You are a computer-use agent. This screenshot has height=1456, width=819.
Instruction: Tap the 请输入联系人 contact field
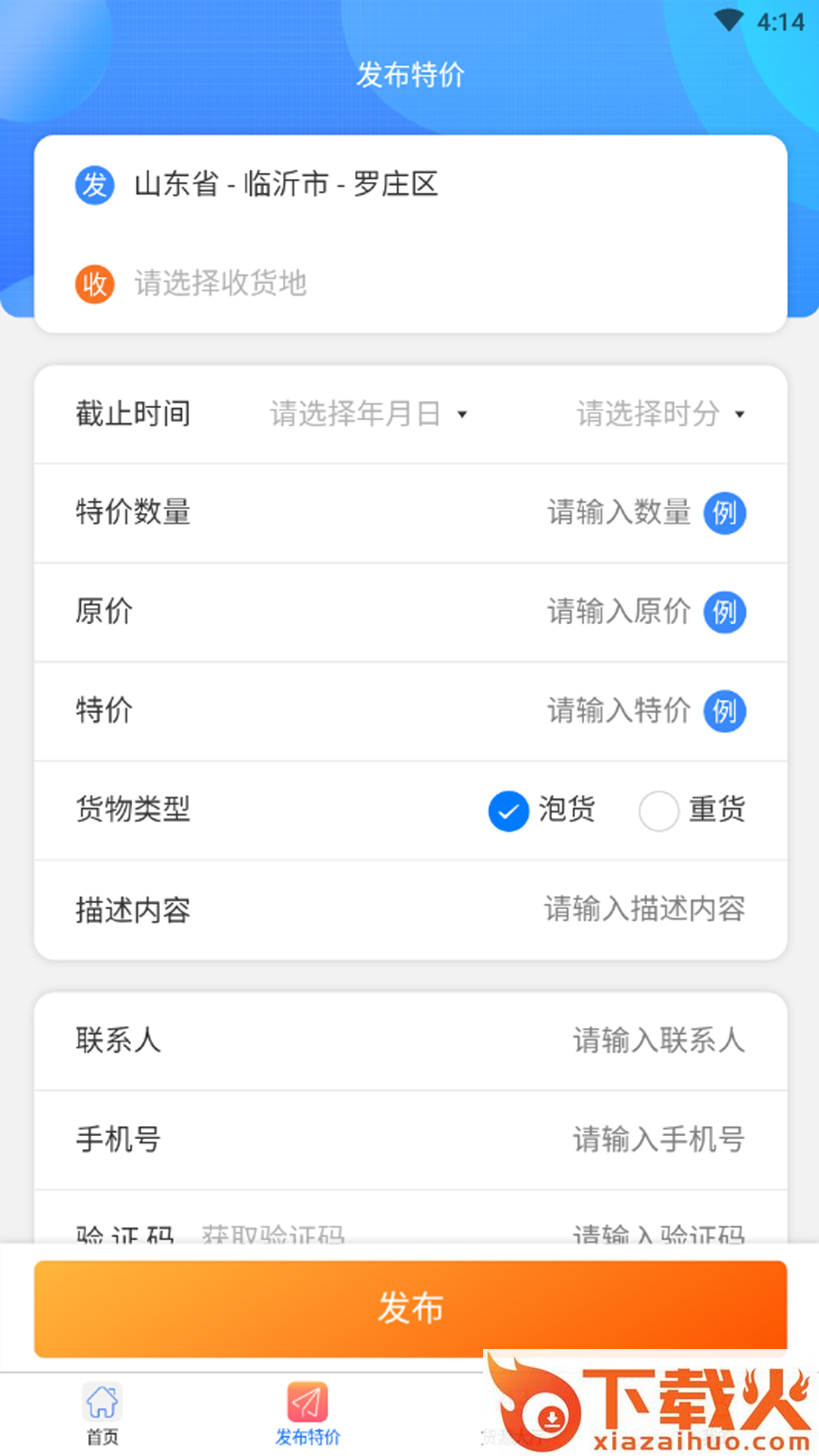pyautogui.click(x=658, y=1040)
